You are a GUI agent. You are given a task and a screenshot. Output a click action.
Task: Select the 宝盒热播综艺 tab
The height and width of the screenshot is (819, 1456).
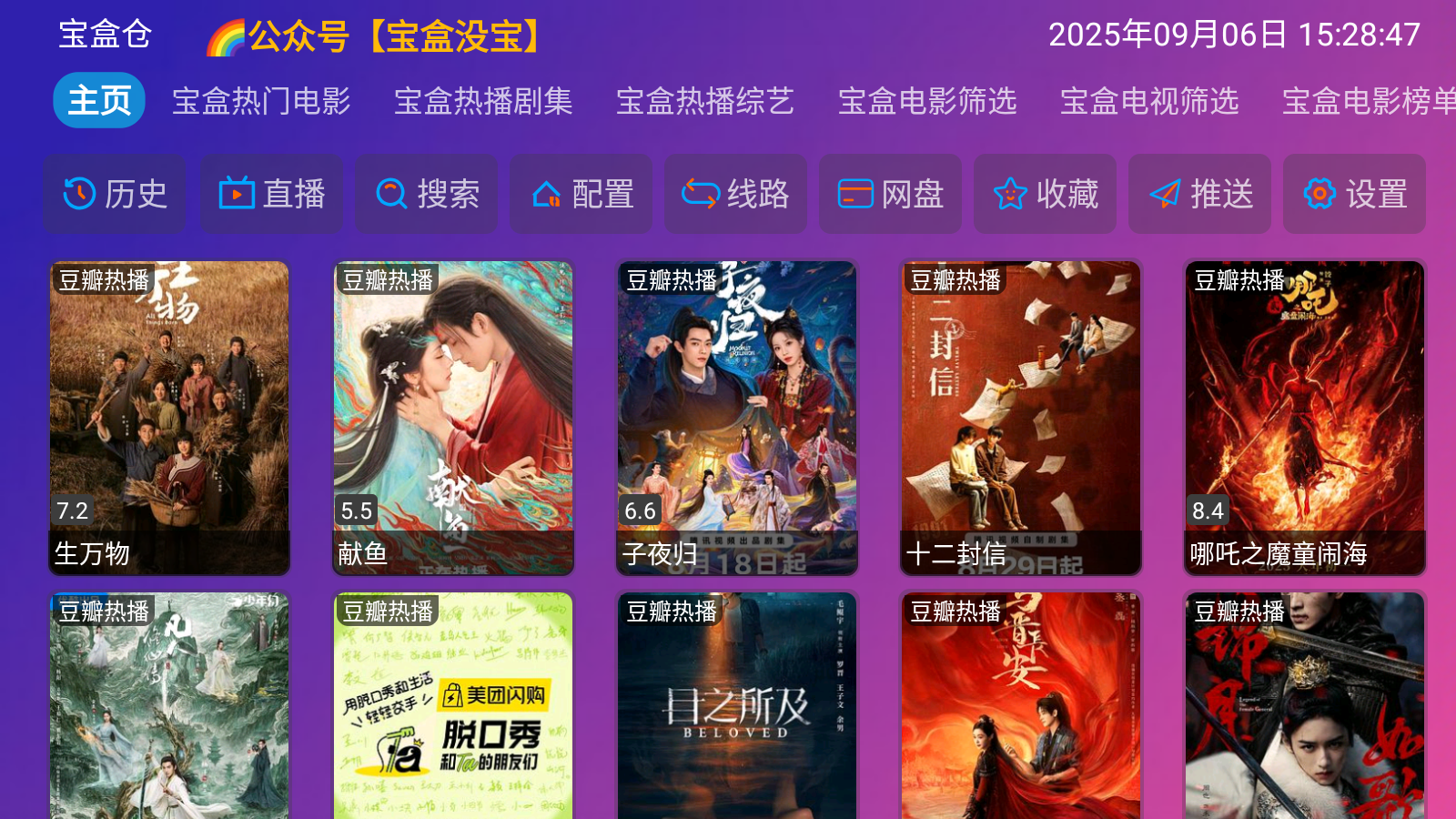(705, 101)
